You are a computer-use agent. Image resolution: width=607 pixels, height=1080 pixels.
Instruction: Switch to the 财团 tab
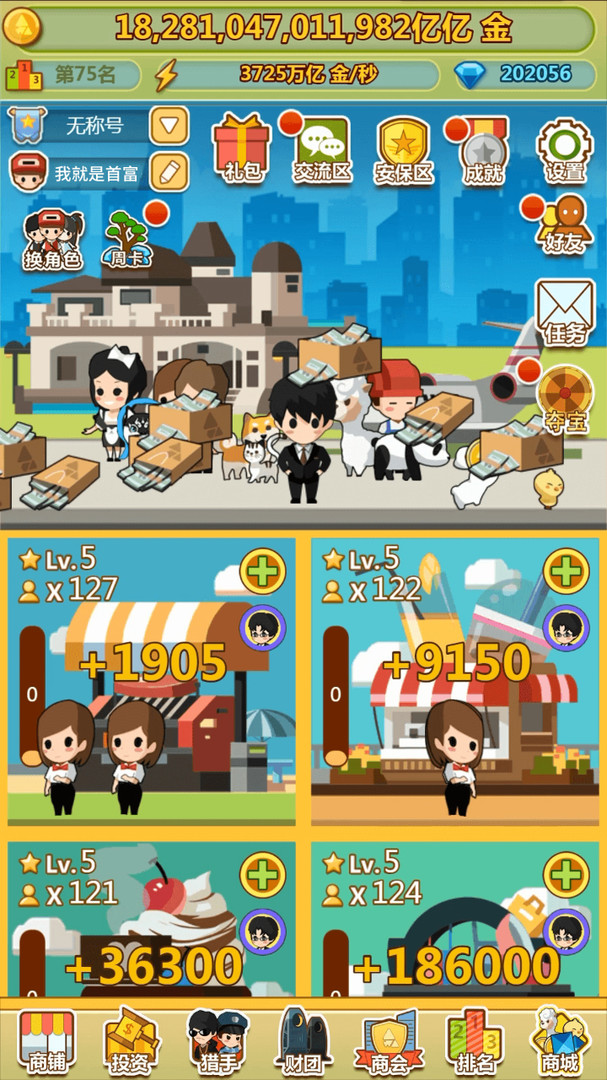(x=303, y=1040)
